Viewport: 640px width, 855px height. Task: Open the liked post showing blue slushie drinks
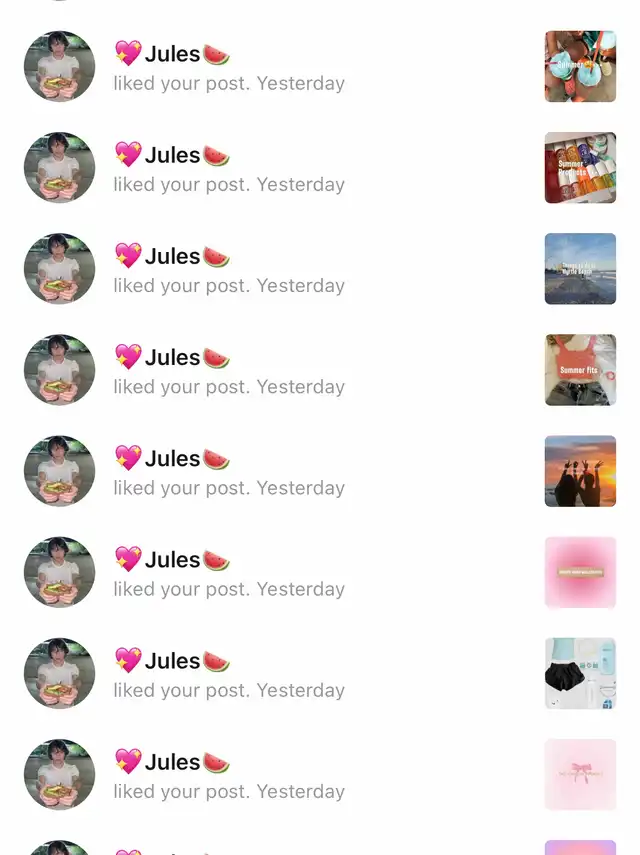click(x=580, y=66)
